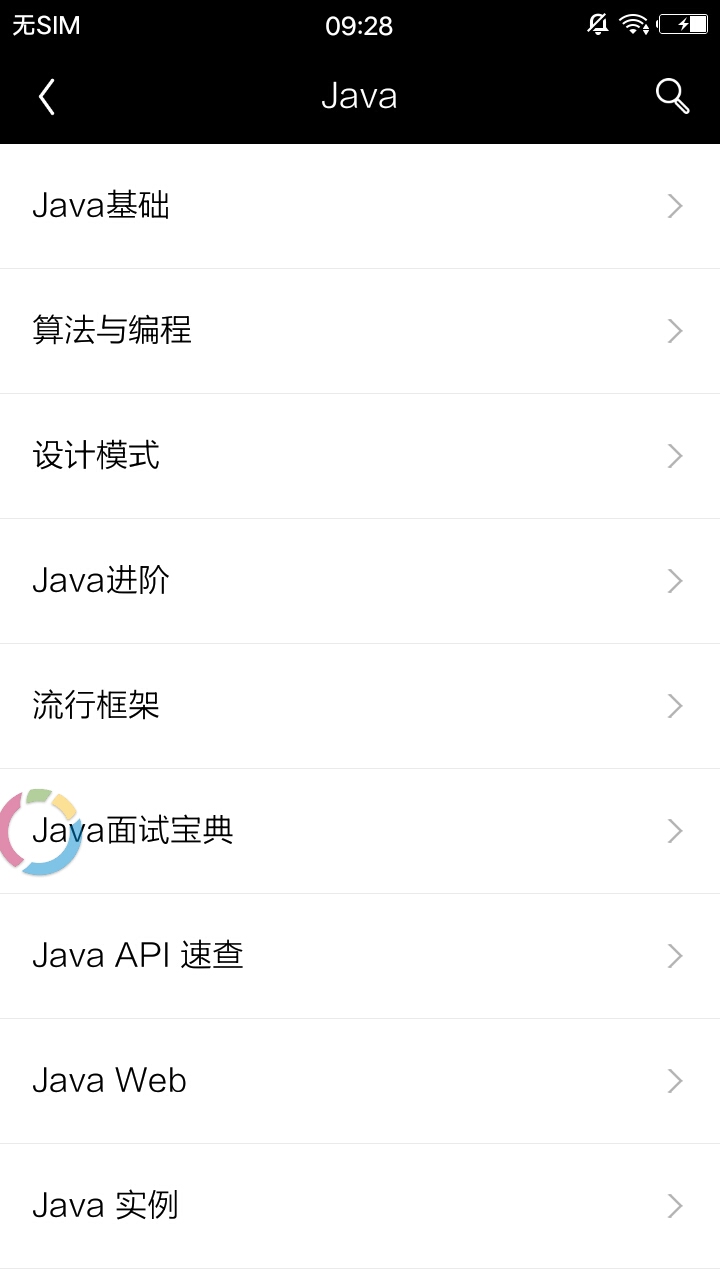This screenshot has width=720, height=1280.
Task: Select Java面试宝典
Action: (360, 831)
